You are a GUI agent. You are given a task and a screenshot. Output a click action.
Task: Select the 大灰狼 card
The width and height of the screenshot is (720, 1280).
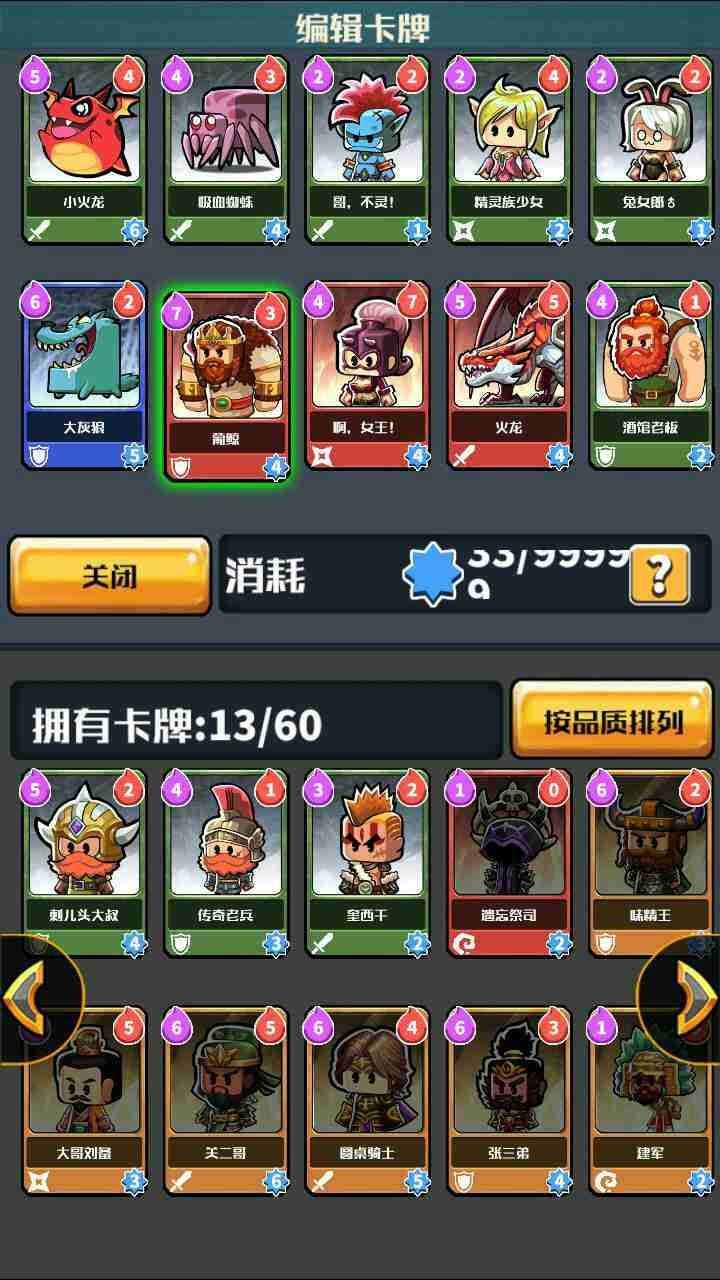[x=84, y=375]
